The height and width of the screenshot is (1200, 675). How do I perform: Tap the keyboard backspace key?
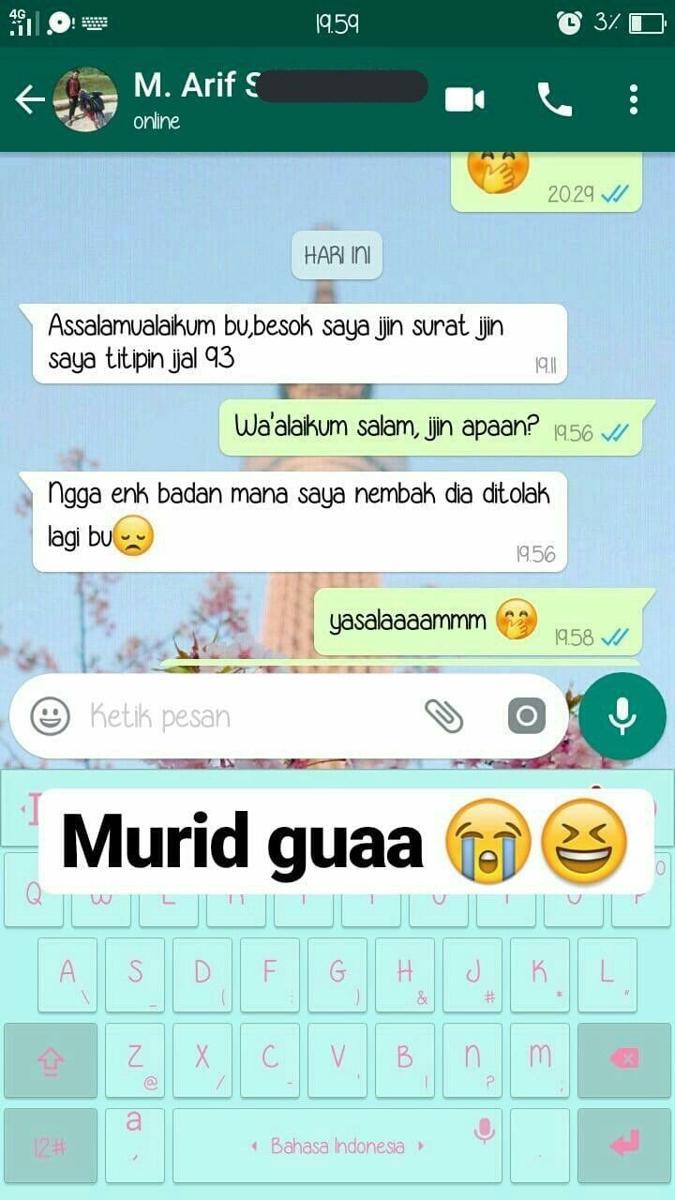[x=624, y=1060]
